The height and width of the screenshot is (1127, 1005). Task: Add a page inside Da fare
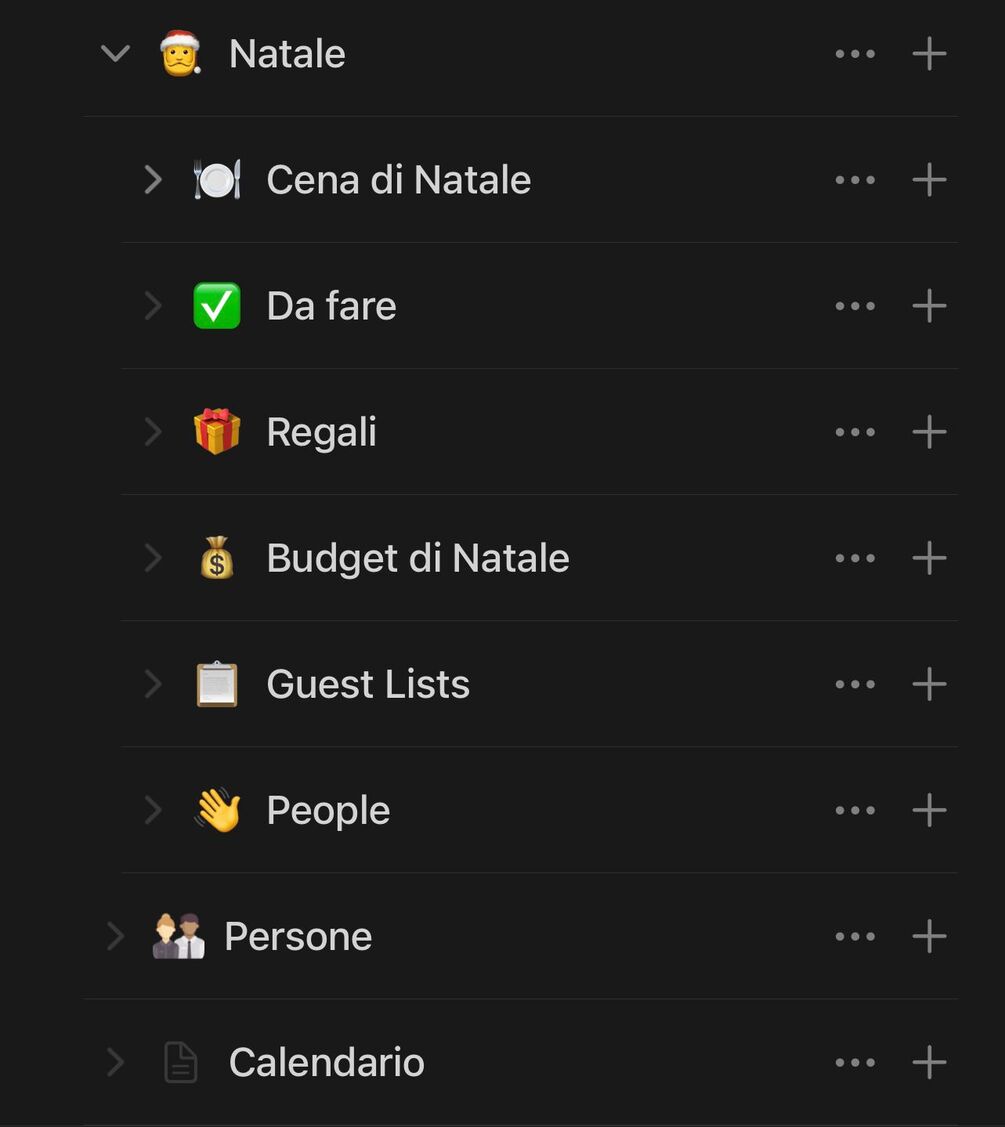pos(929,306)
